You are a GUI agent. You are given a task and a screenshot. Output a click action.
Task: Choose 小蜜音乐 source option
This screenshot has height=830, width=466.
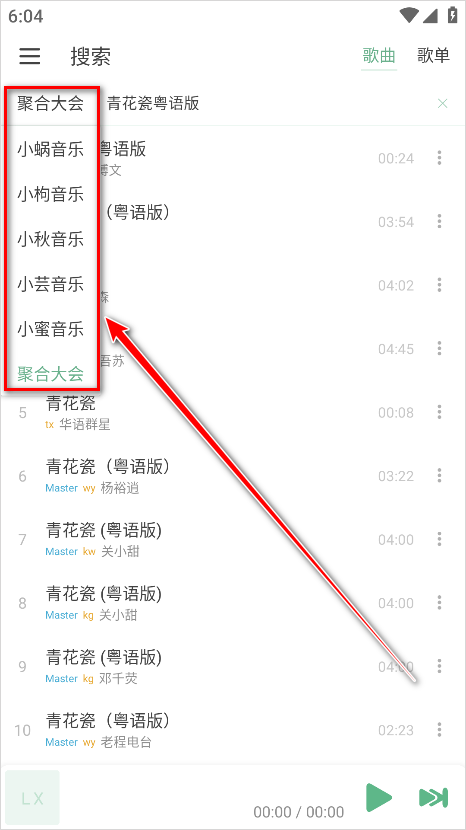click(50, 329)
